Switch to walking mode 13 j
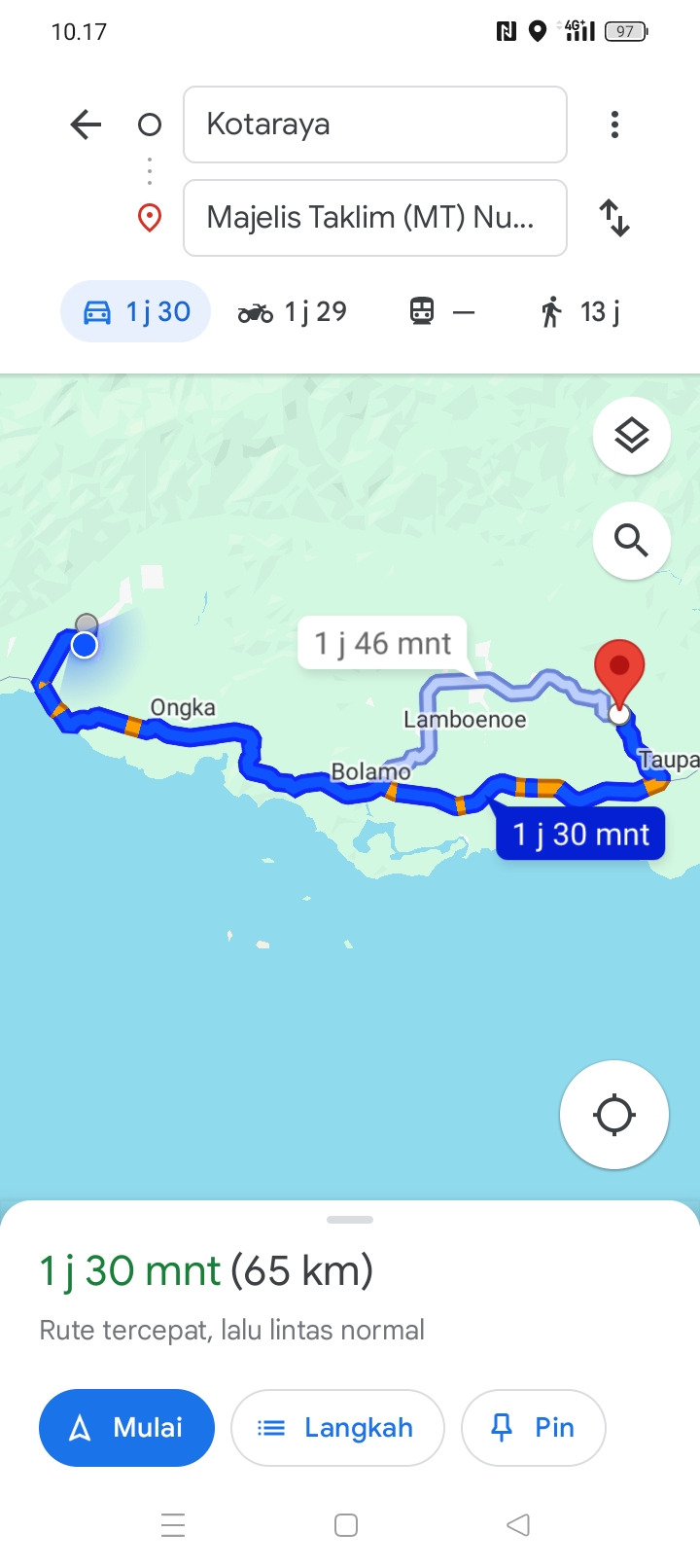The image size is (700, 1568). coord(581,311)
